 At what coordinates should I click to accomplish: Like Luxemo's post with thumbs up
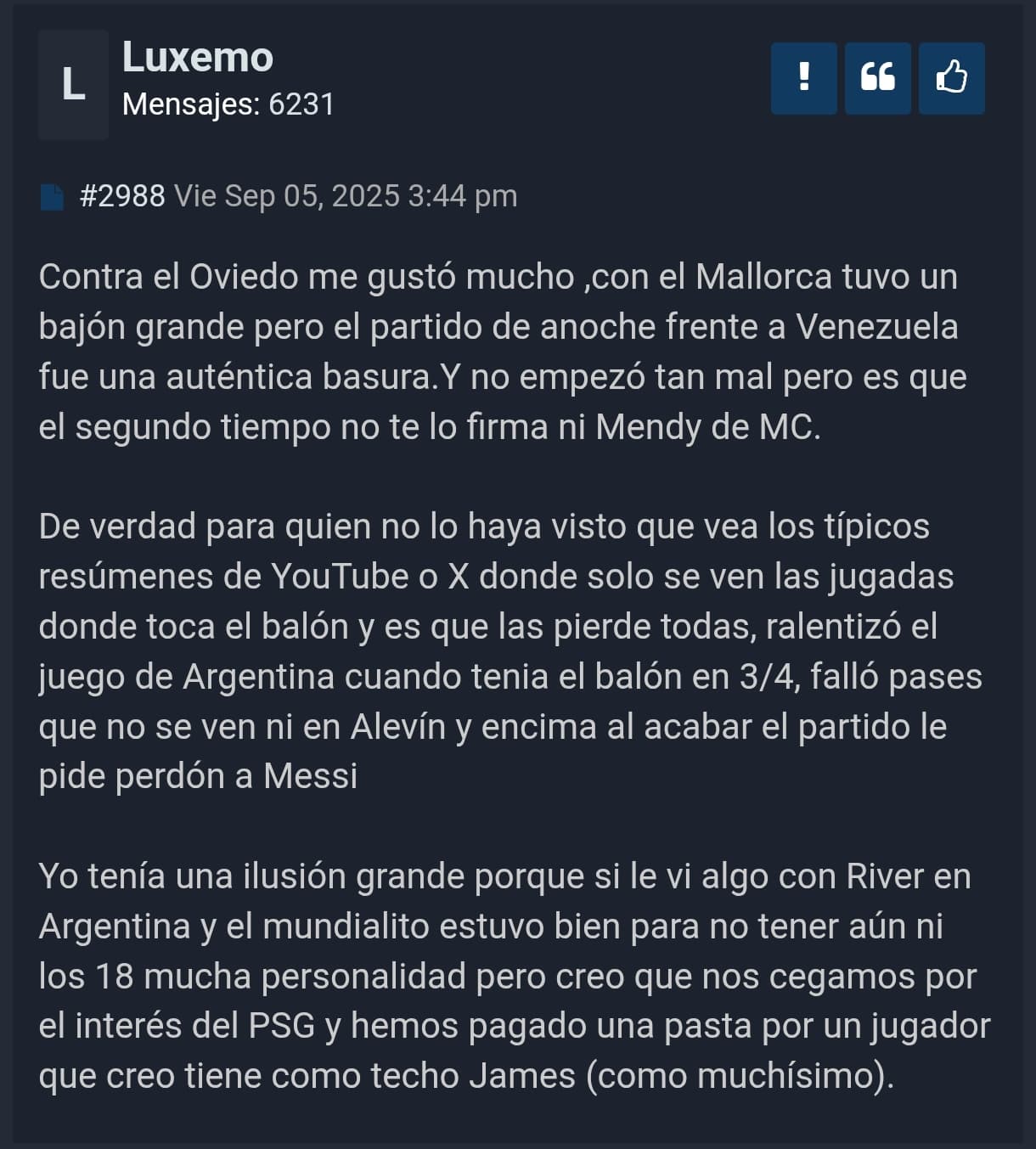tap(951, 78)
